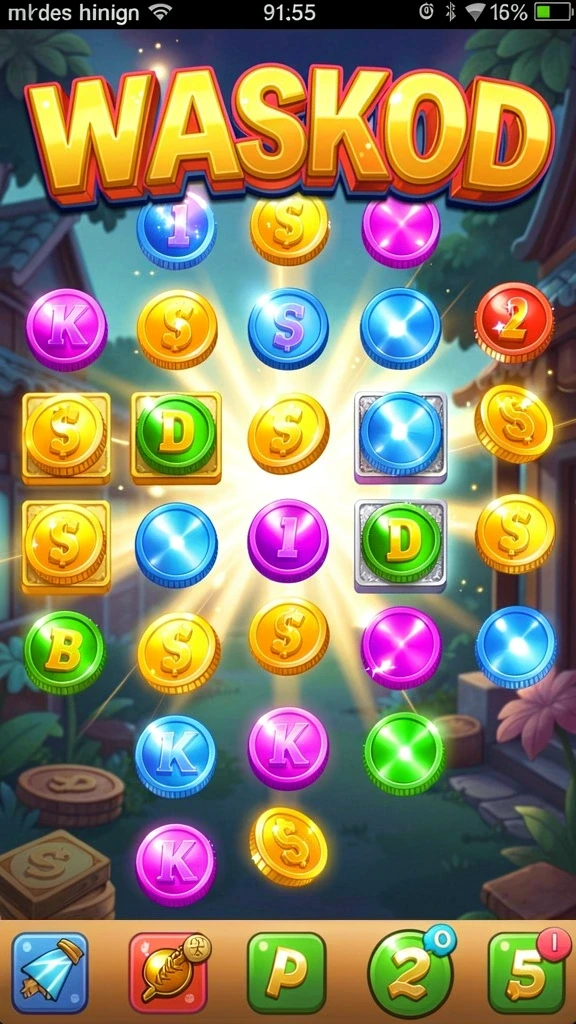Tap the green D coin in gold frame

(176, 435)
